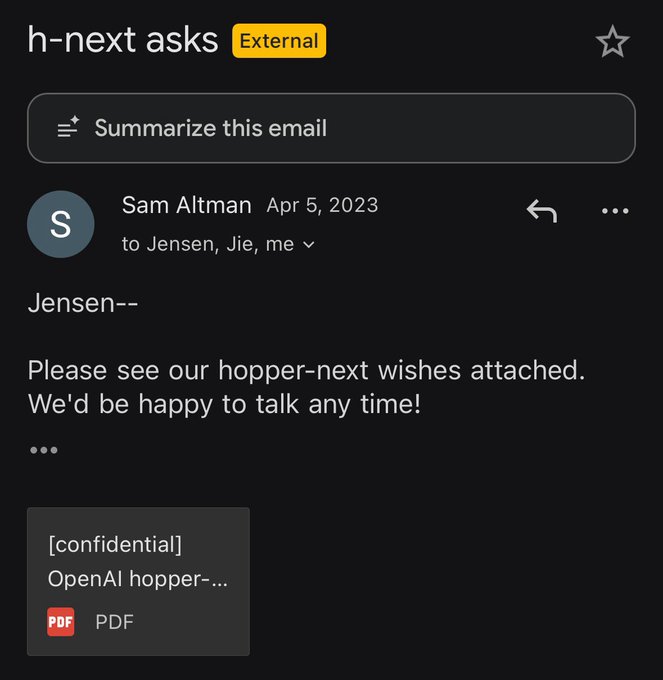This screenshot has width=663, height=680.
Task: Star this h-next asks email
Action: click(612, 42)
